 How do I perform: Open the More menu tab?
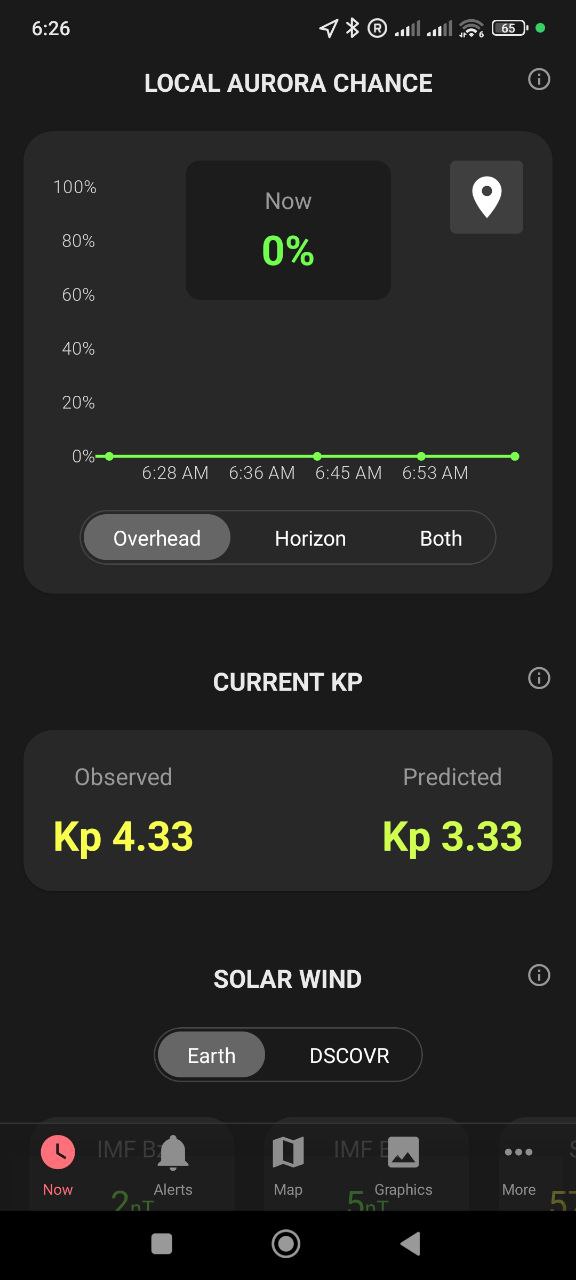(519, 1166)
